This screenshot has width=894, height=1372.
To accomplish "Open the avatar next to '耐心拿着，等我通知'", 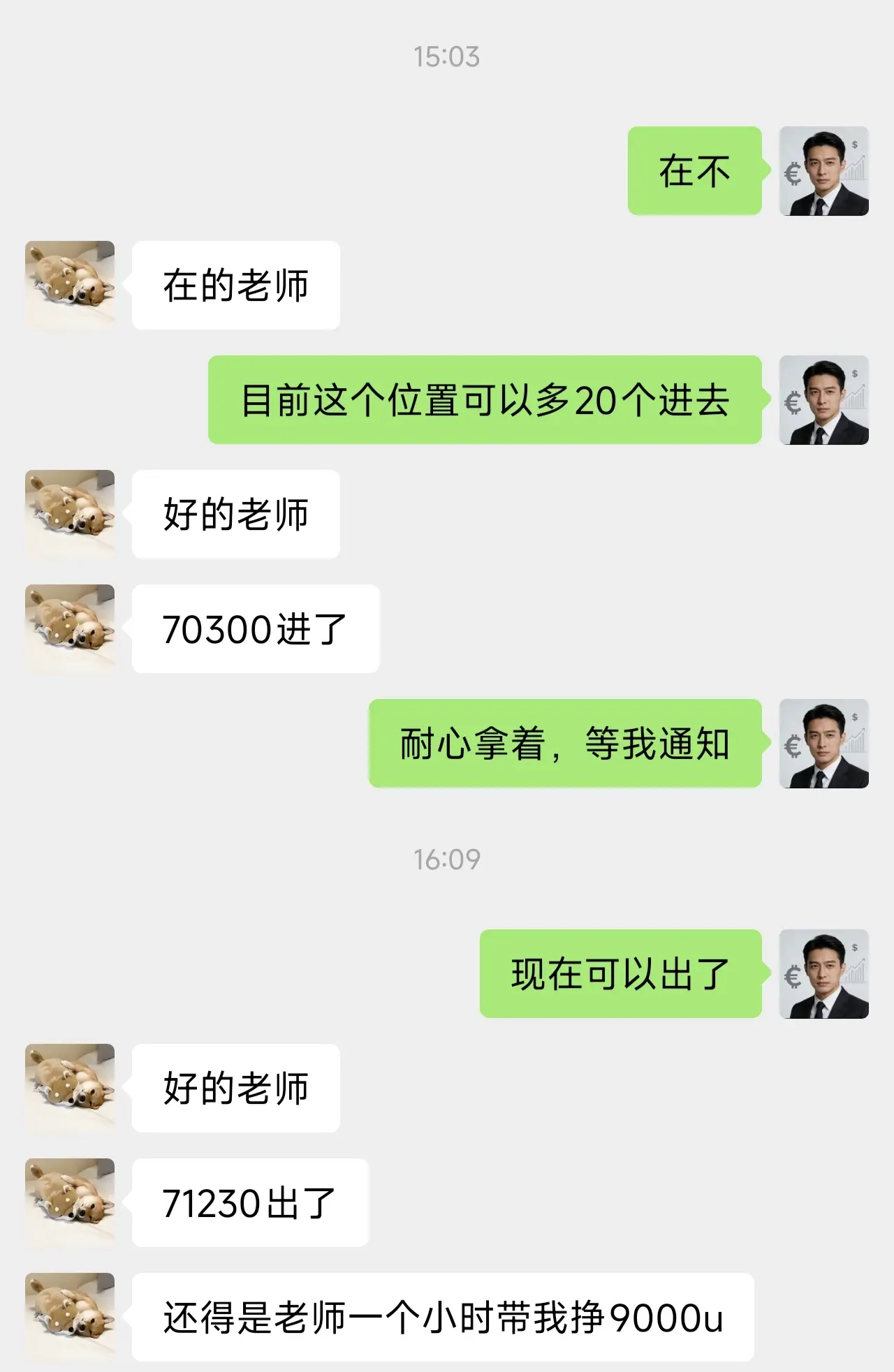I will pyautogui.click(x=825, y=744).
